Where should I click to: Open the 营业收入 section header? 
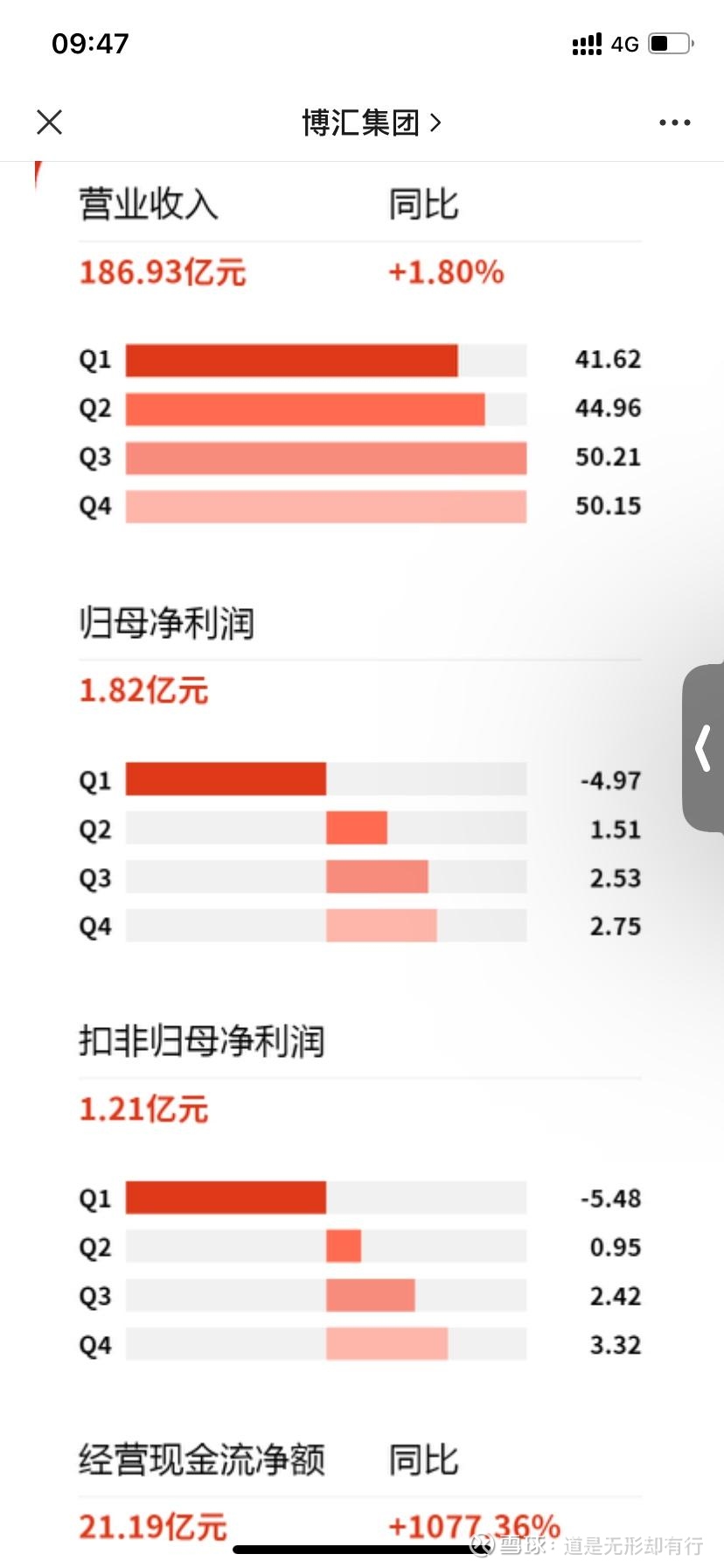coord(148,204)
